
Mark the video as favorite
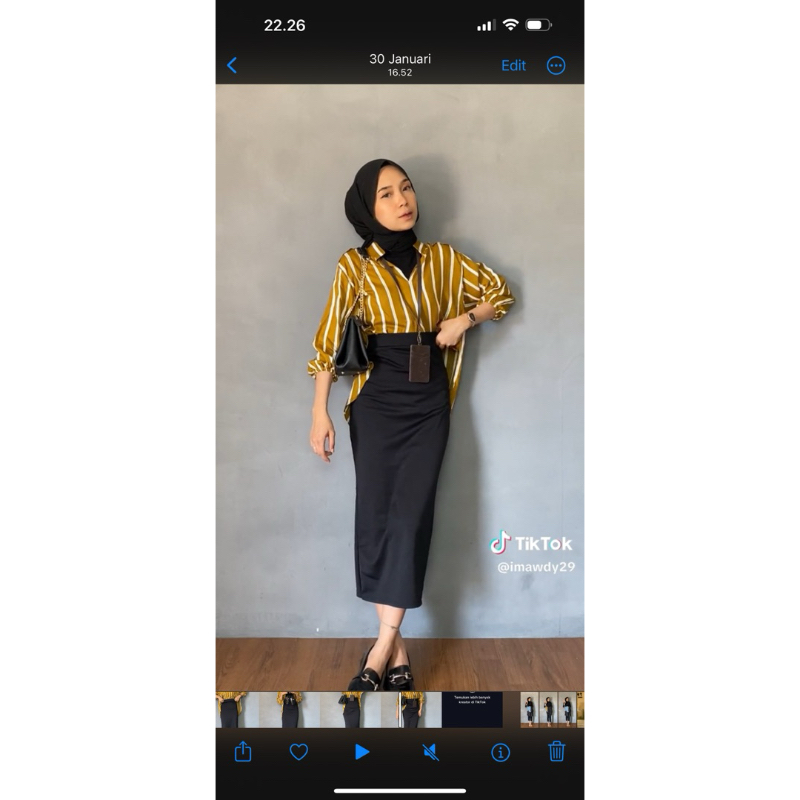pyautogui.click(x=299, y=752)
